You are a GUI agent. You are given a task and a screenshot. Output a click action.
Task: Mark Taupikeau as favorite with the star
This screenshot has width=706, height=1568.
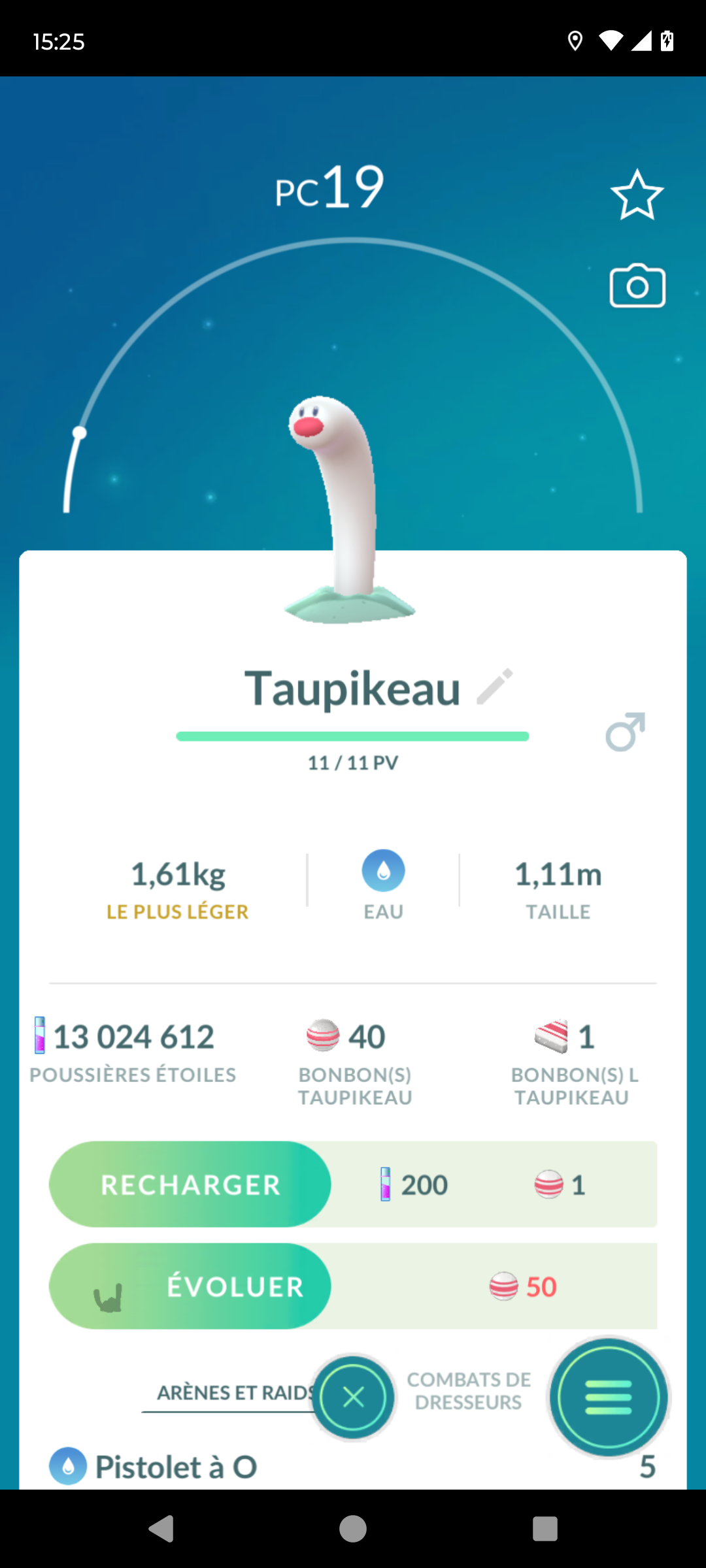click(637, 195)
